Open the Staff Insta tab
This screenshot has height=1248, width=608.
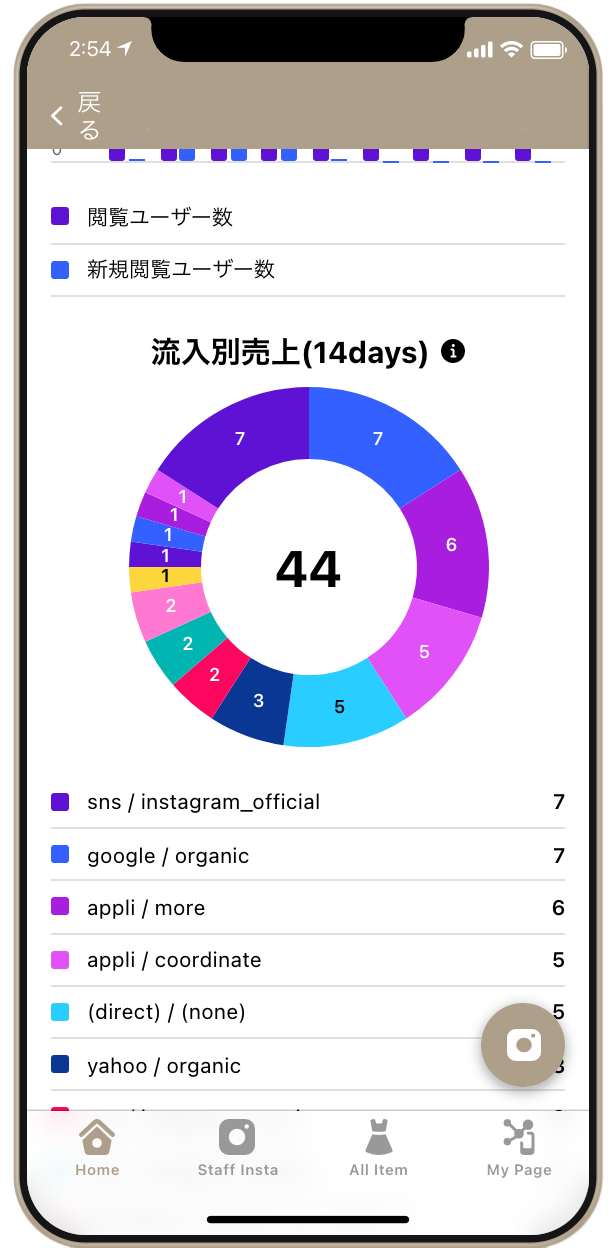point(238,1147)
